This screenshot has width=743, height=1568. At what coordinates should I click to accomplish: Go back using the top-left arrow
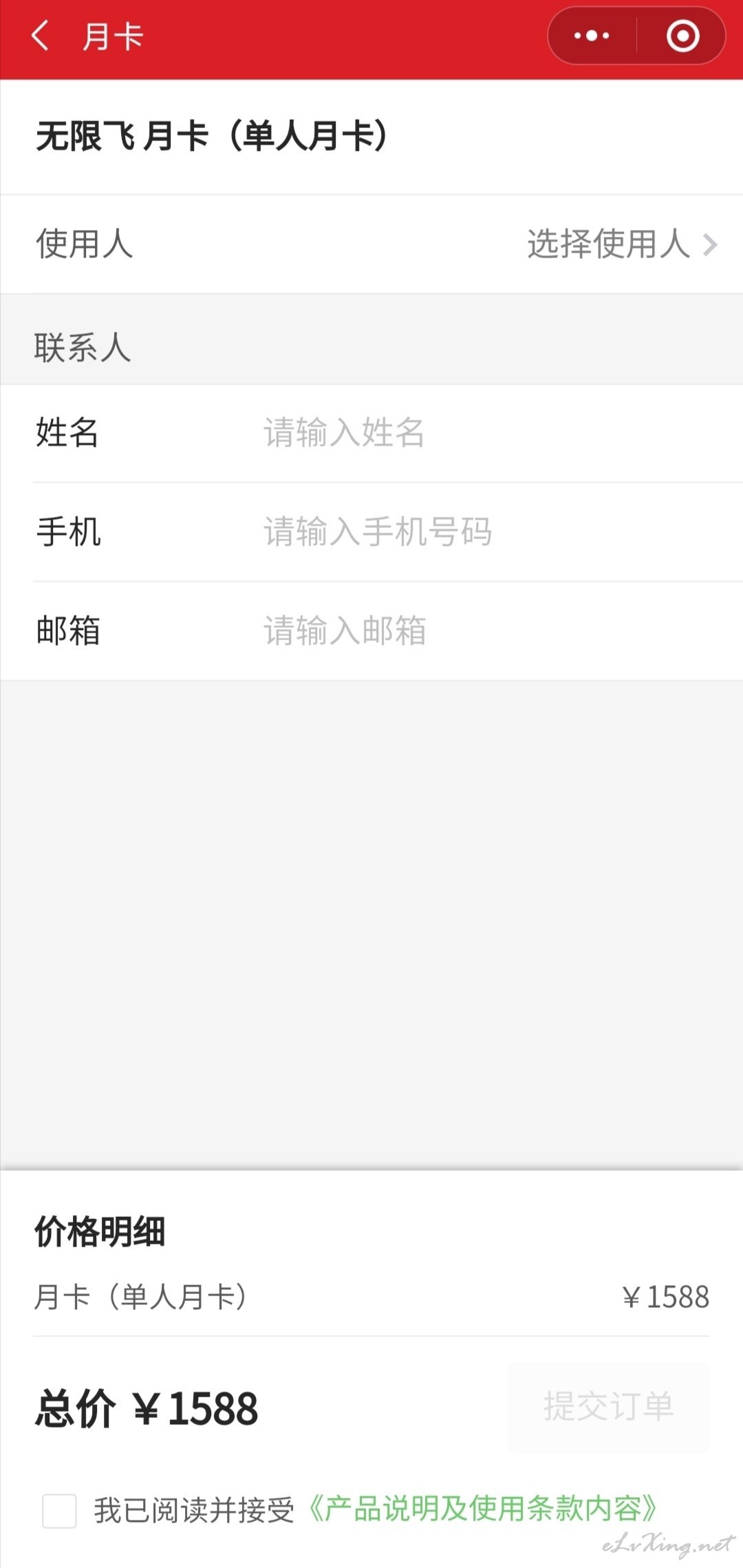[x=41, y=36]
